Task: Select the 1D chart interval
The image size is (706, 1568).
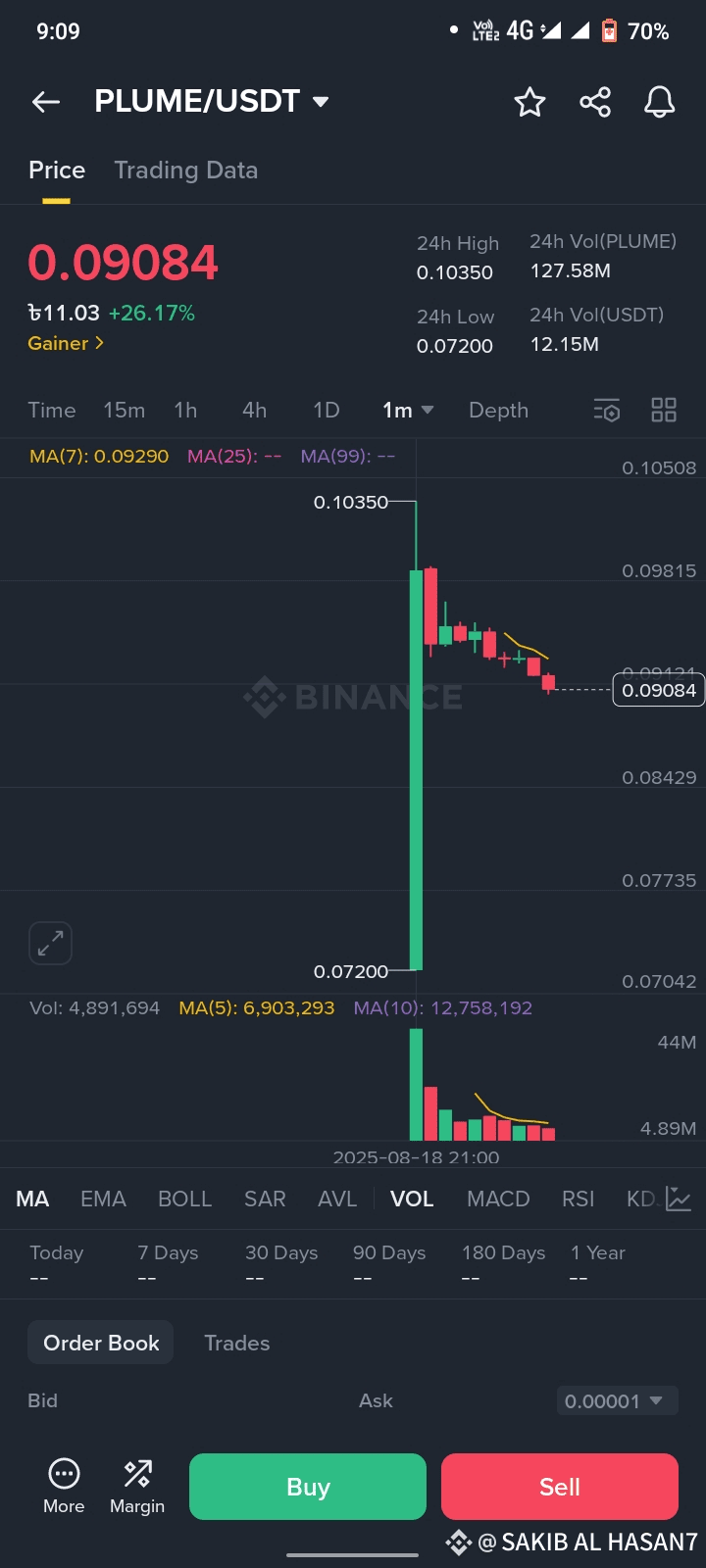Action: pyautogui.click(x=327, y=411)
